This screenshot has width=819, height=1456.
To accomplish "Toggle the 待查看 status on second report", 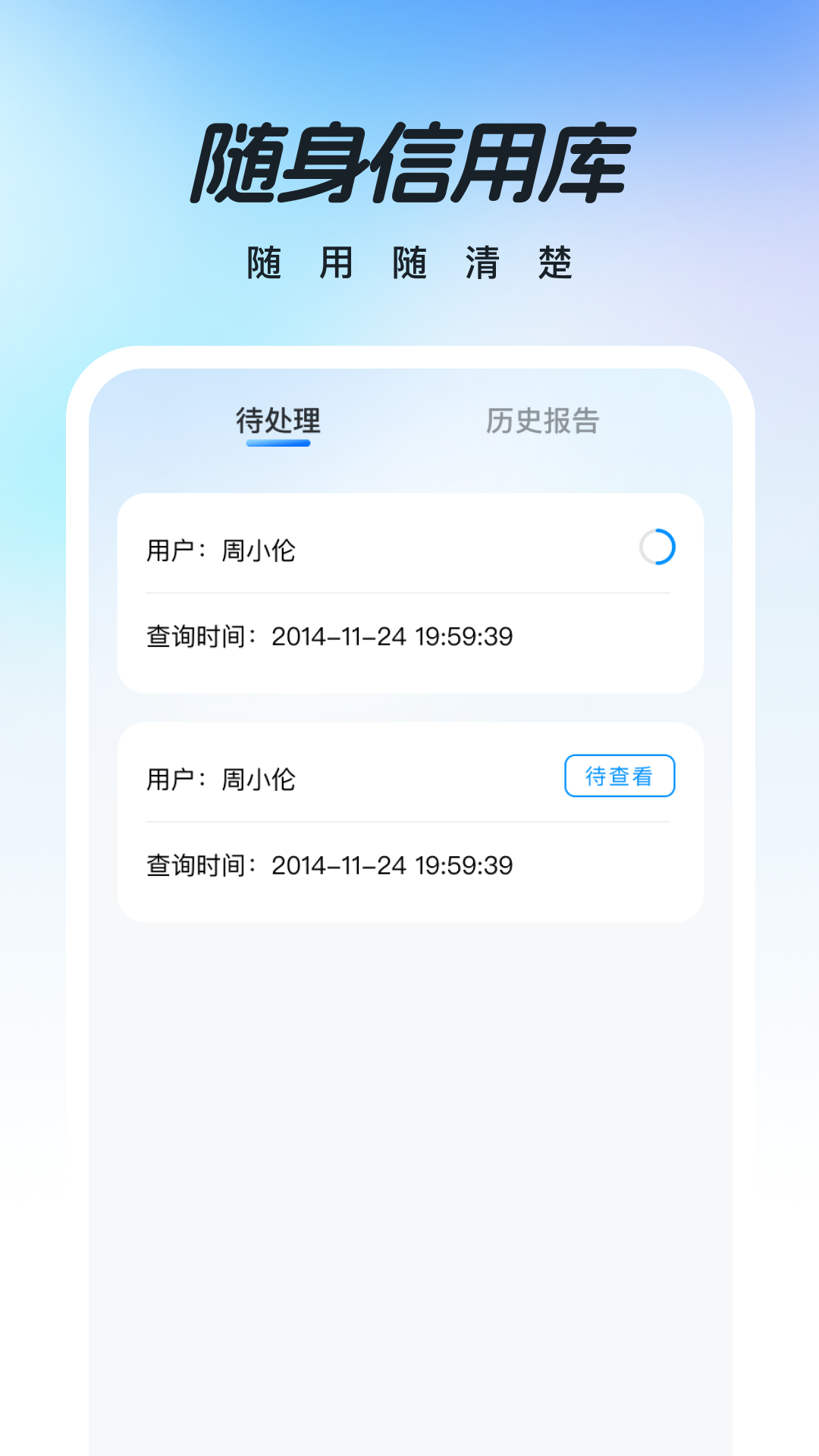I will click(620, 775).
